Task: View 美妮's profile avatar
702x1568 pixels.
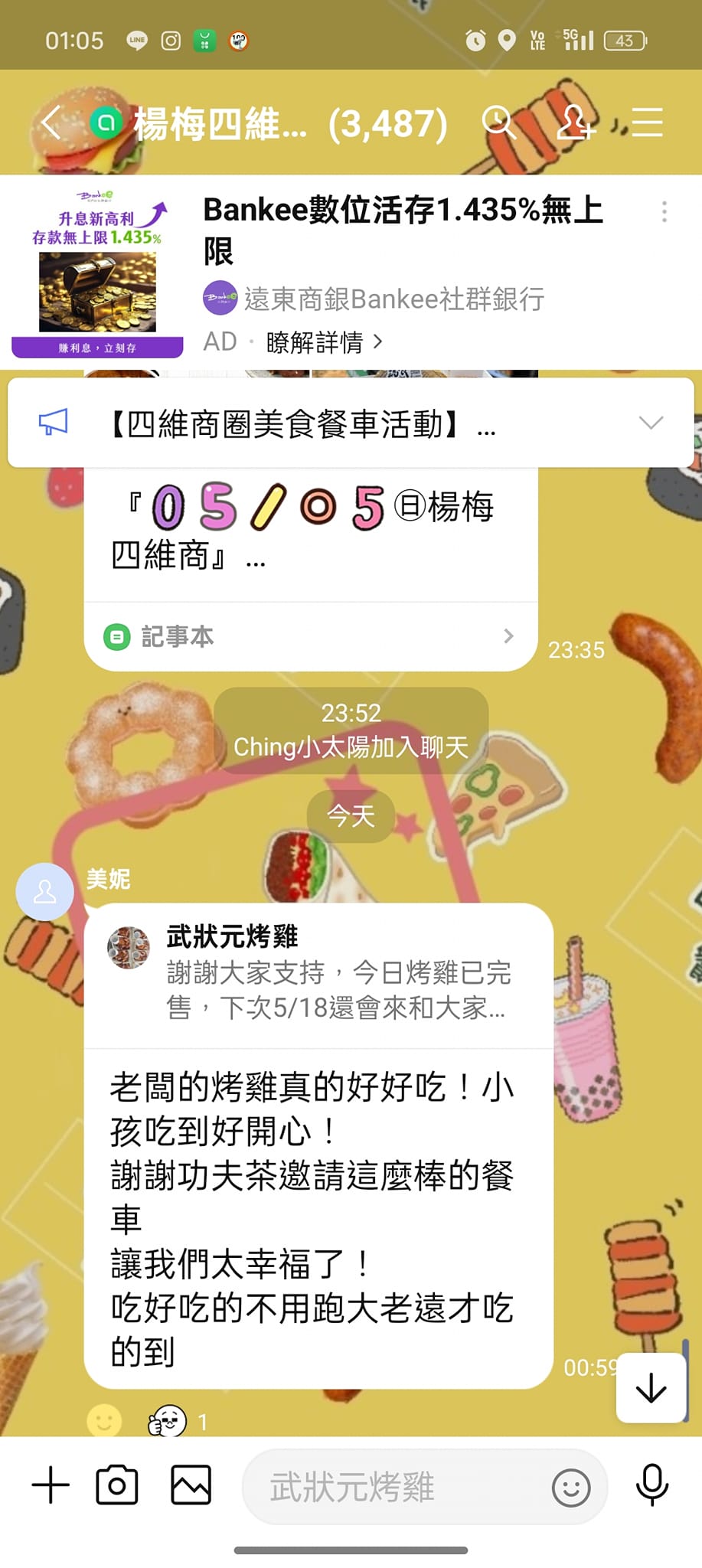Action: click(45, 891)
